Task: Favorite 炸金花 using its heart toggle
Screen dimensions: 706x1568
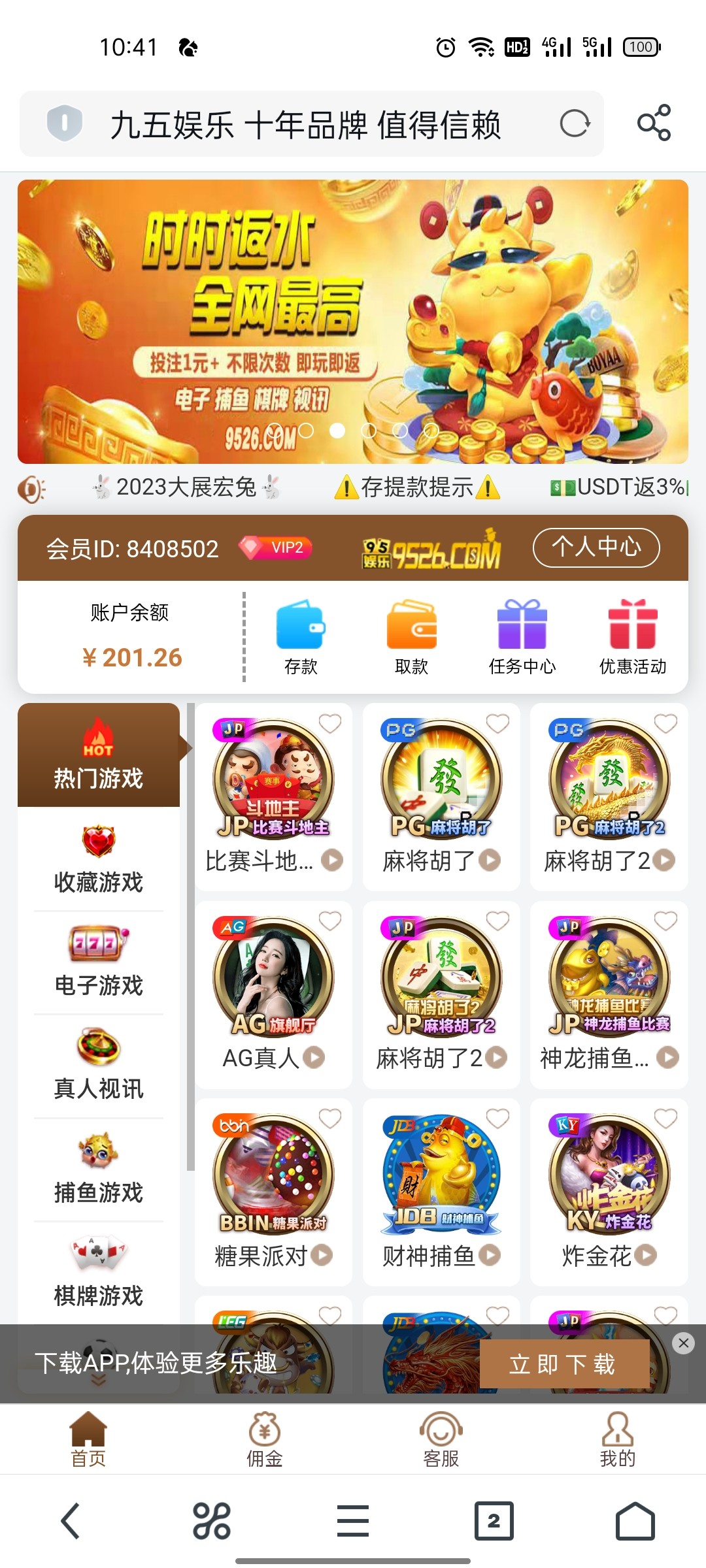Action: (x=666, y=1116)
